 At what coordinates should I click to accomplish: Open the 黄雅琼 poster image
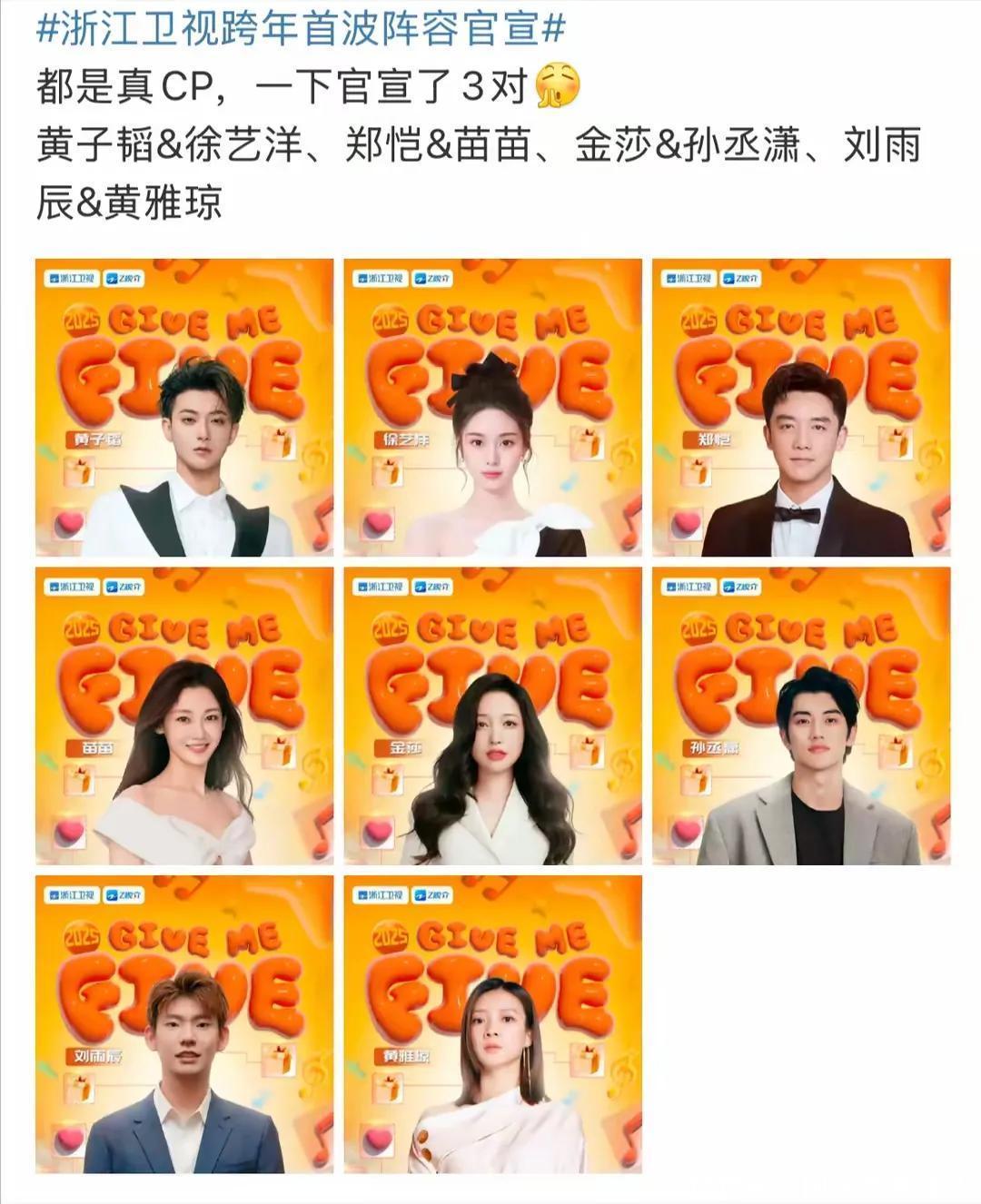point(492,1024)
